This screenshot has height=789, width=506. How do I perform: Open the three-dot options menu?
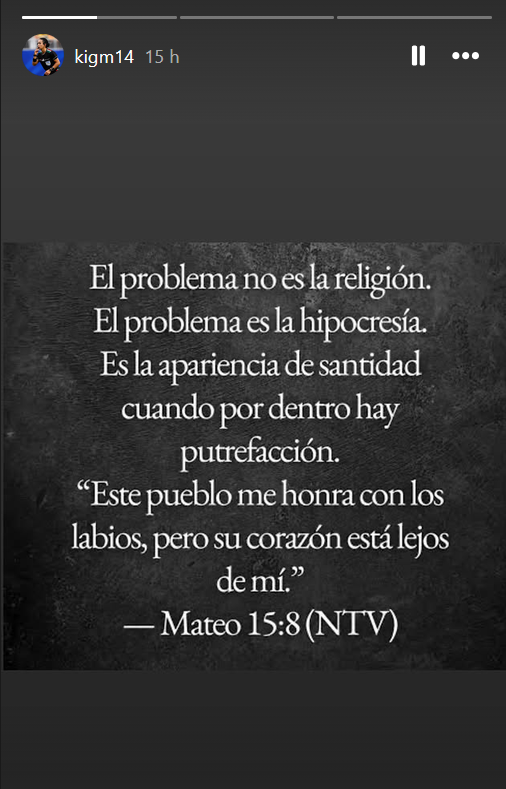(465, 56)
